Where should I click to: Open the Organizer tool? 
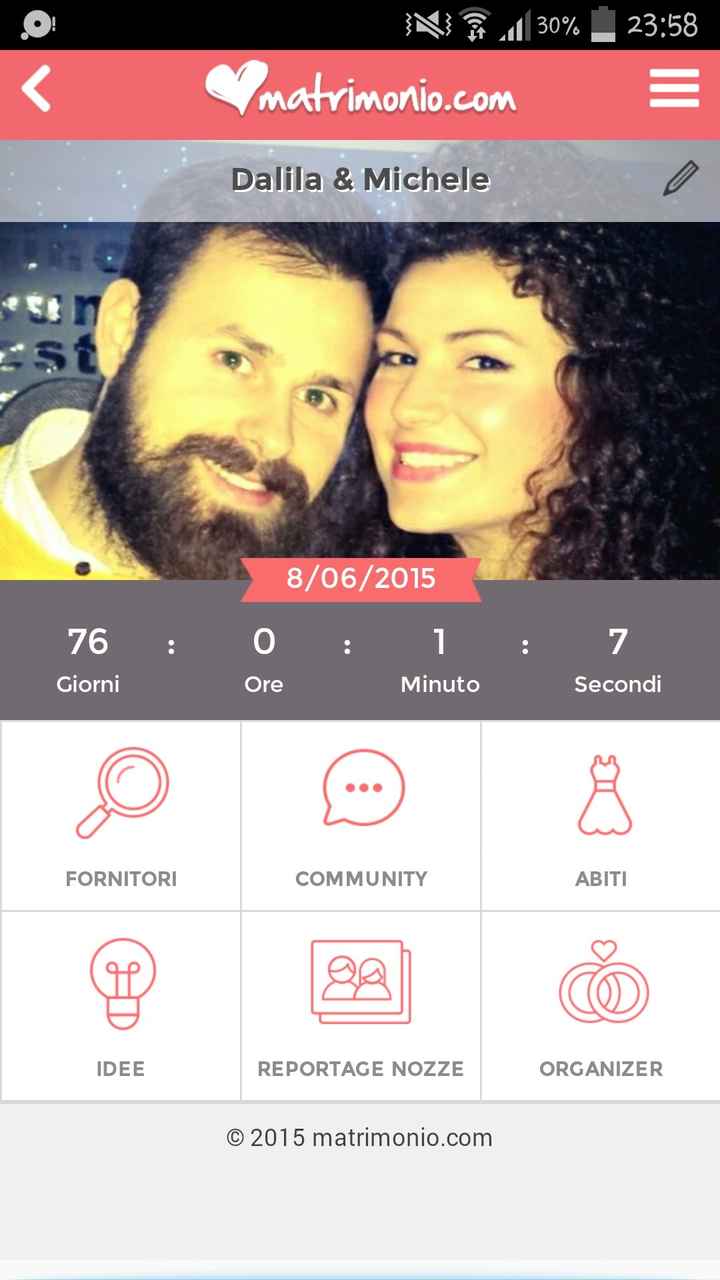601,1006
